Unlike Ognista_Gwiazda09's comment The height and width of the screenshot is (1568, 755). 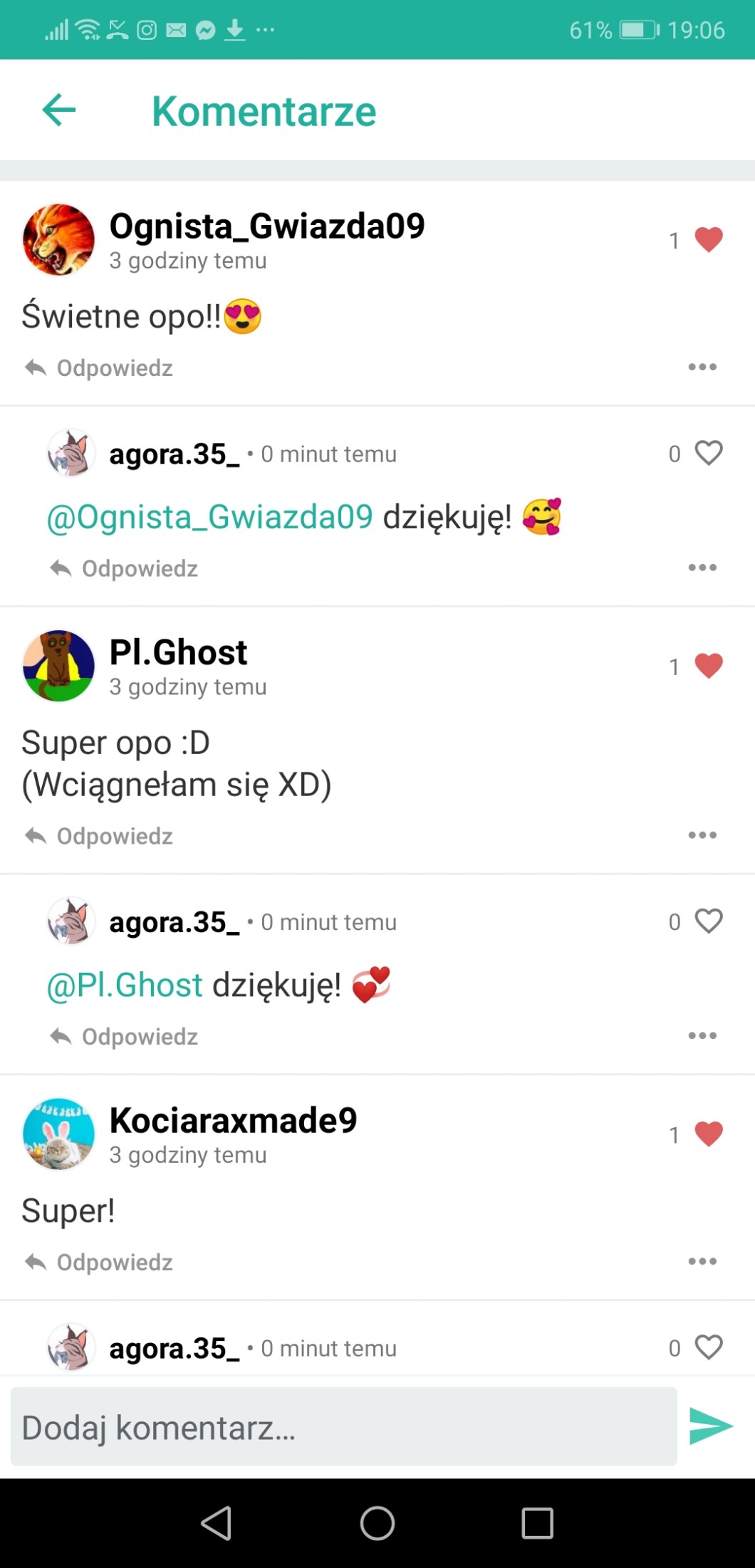(708, 240)
